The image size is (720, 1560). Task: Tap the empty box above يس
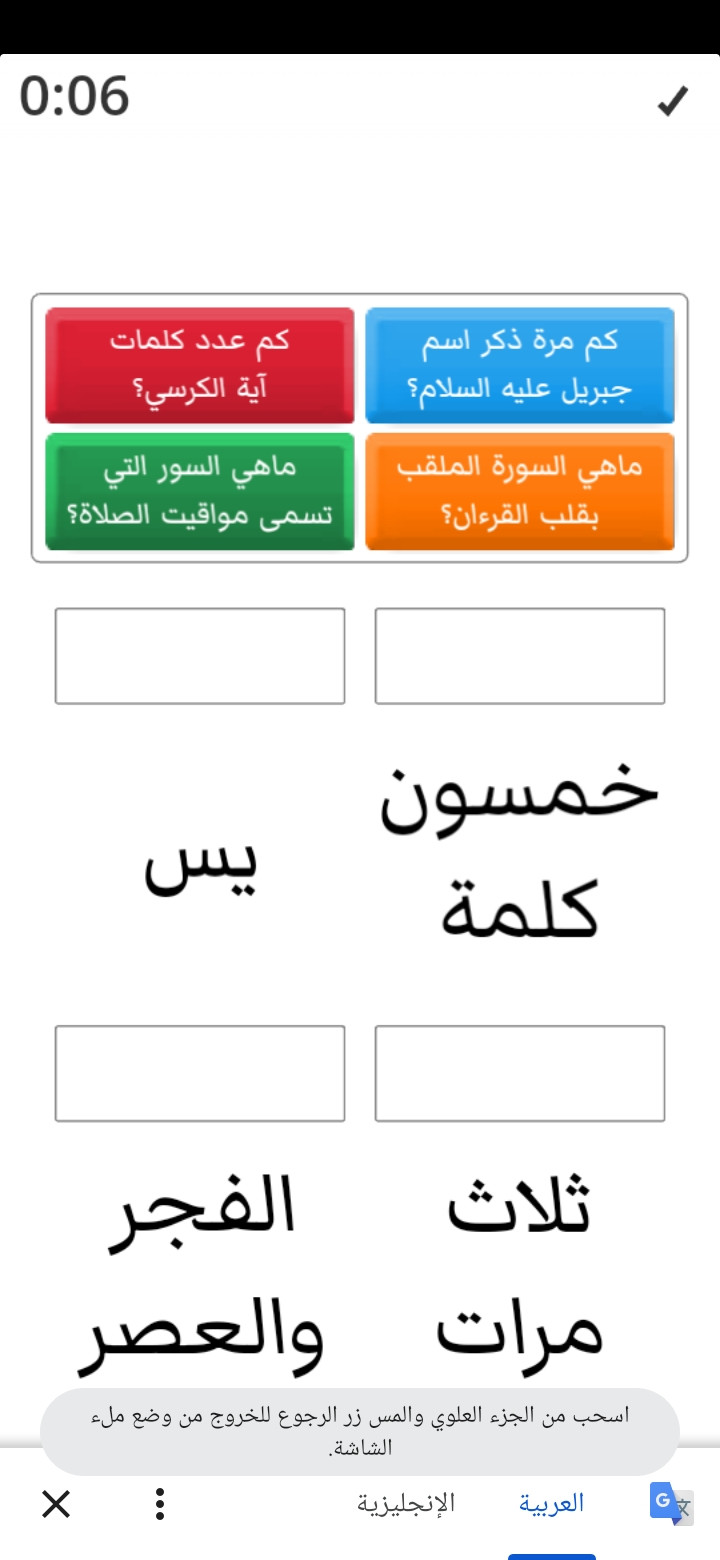tap(200, 656)
